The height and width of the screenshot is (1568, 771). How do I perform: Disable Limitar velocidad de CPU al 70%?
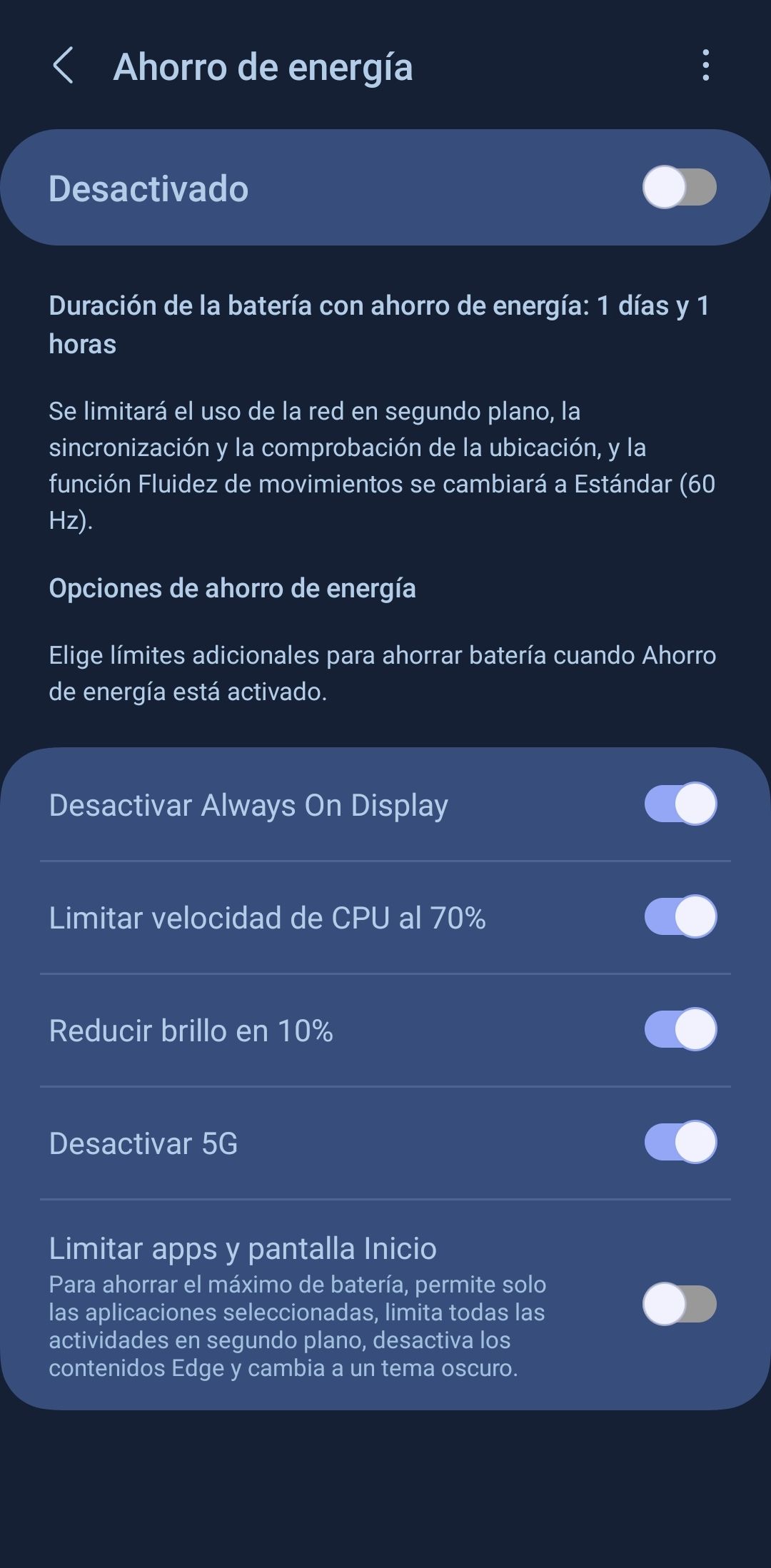click(680, 917)
